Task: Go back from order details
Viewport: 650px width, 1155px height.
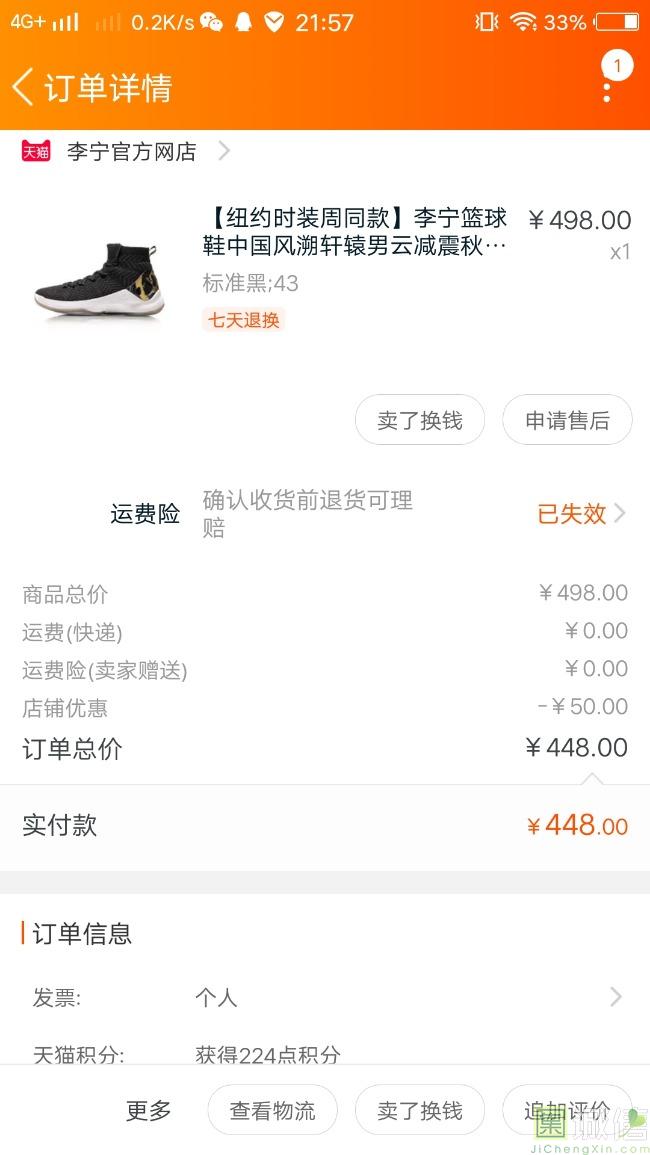Action: (x=24, y=87)
